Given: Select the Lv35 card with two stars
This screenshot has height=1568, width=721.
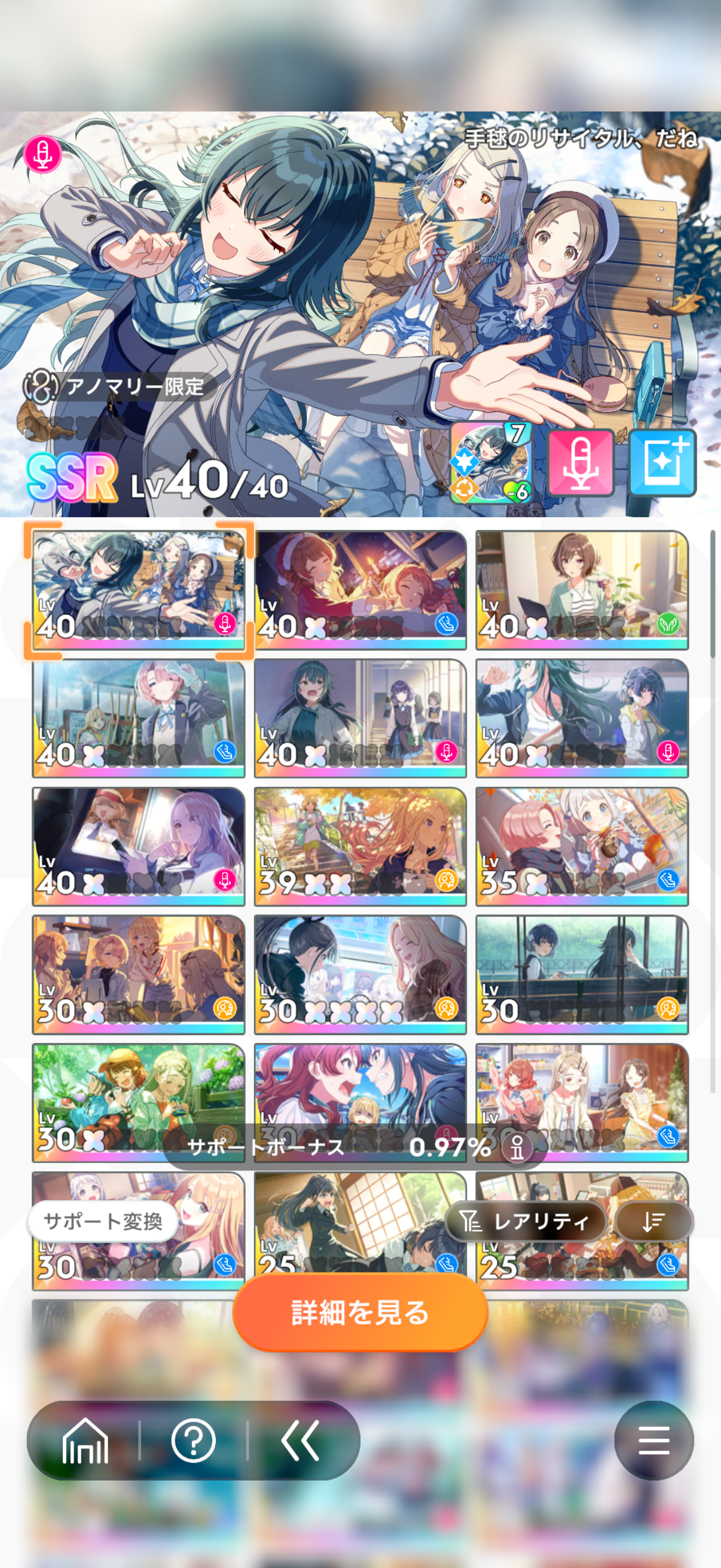Looking at the screenshot, I should tap(582, 846).
